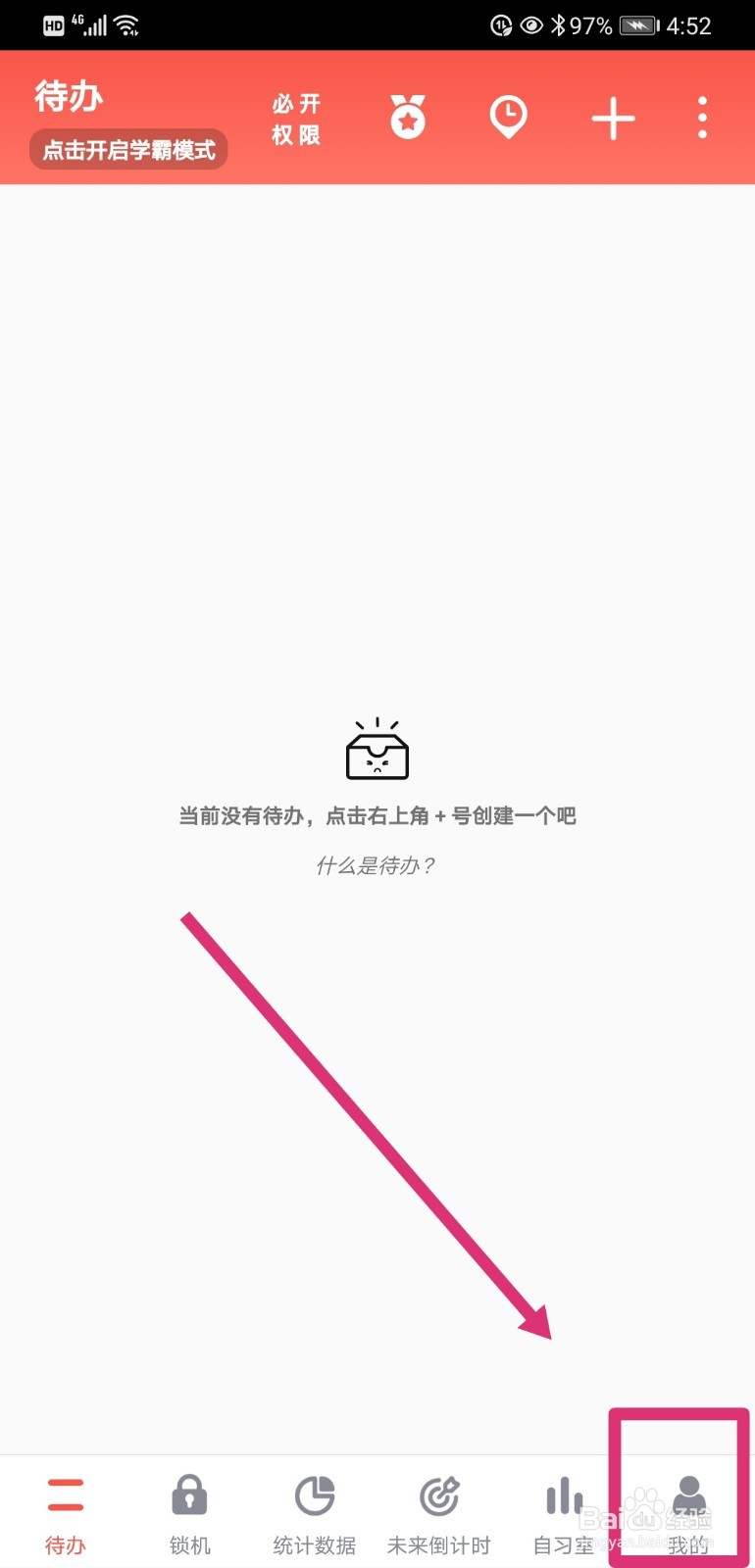Select the 锁机 lock icon in bottom bar

pyautogui.click(x=189, y=1496)
